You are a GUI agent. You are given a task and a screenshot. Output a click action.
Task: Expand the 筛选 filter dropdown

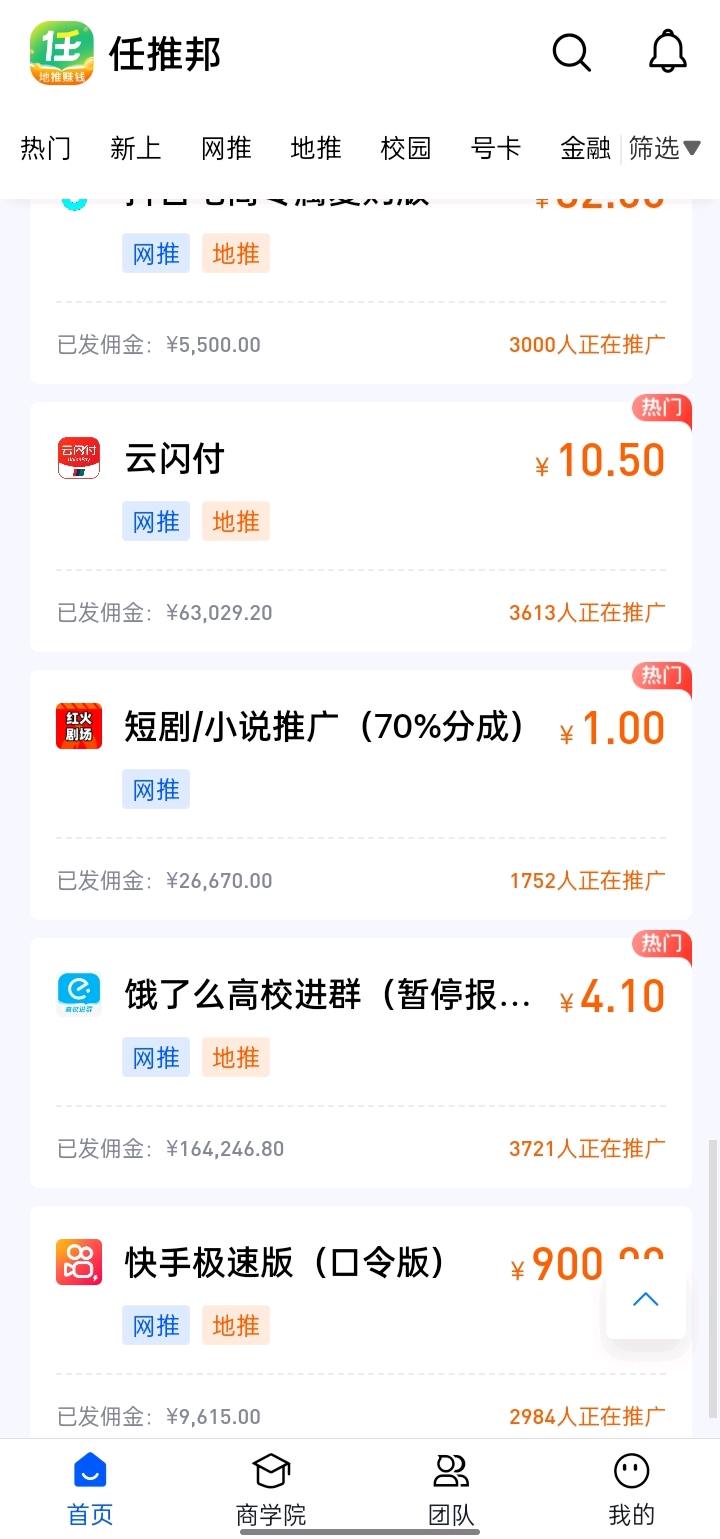[x=665, y=149]
